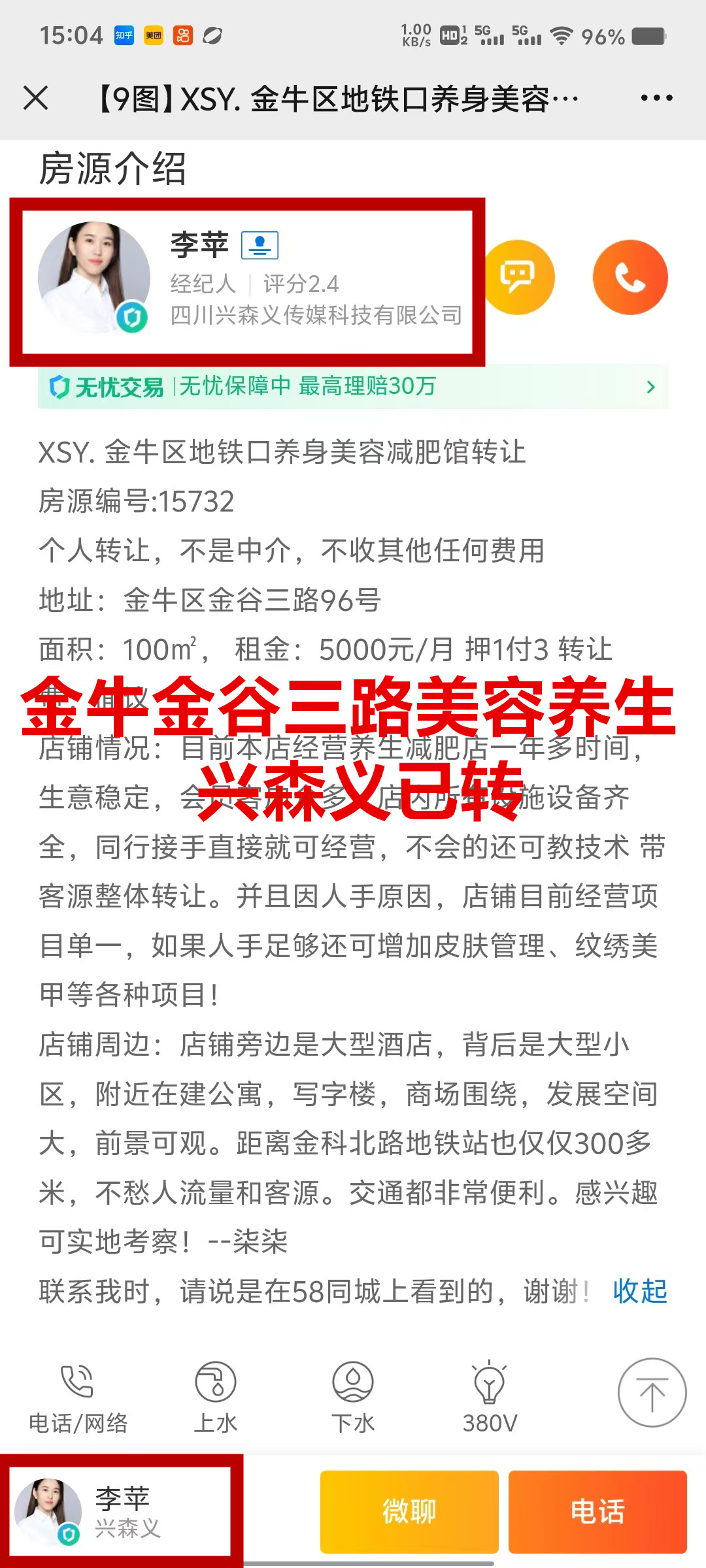Viewport: 706px width, 1568px height.
Task: Open the 无忧交易 guarantee banner
Action: (353, 387)
